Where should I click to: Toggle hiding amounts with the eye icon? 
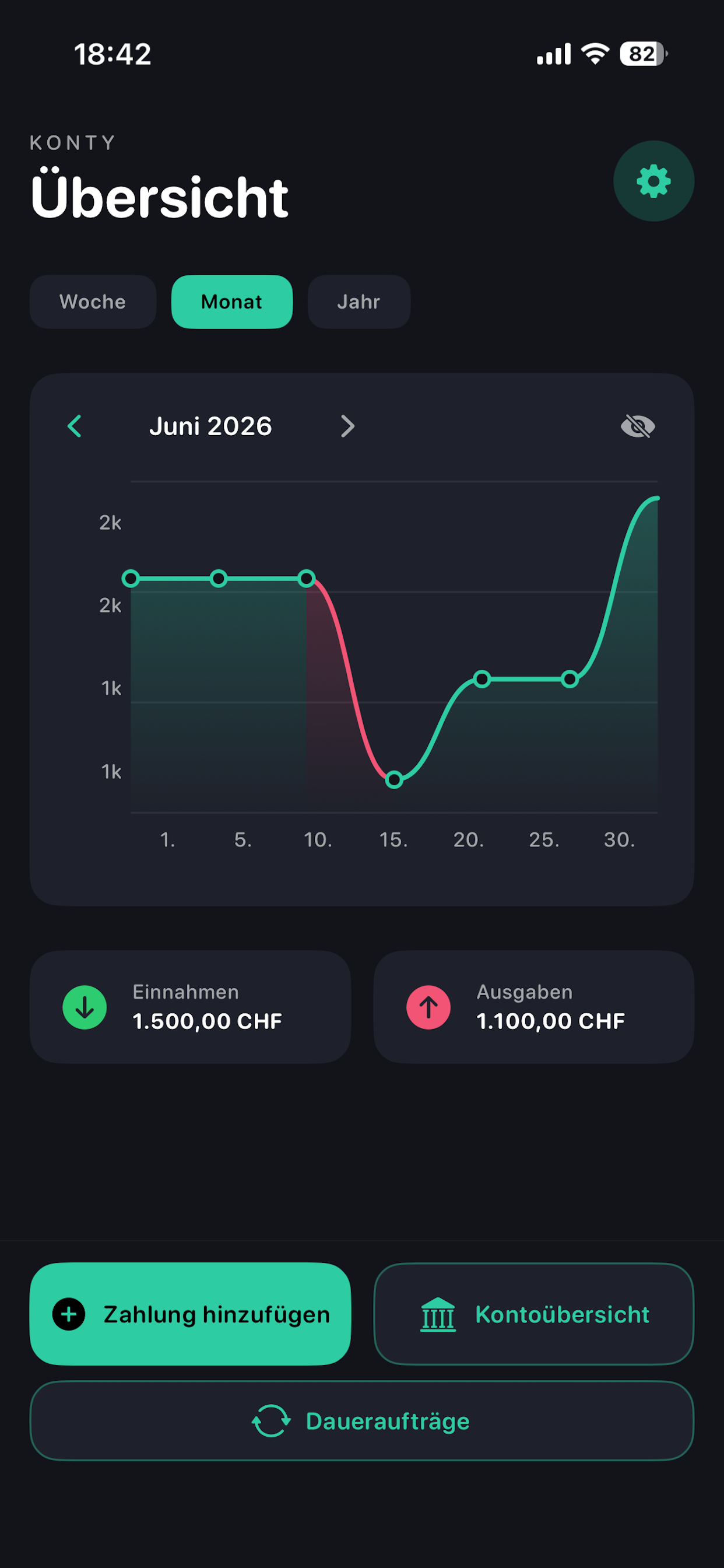click(638, 426)
